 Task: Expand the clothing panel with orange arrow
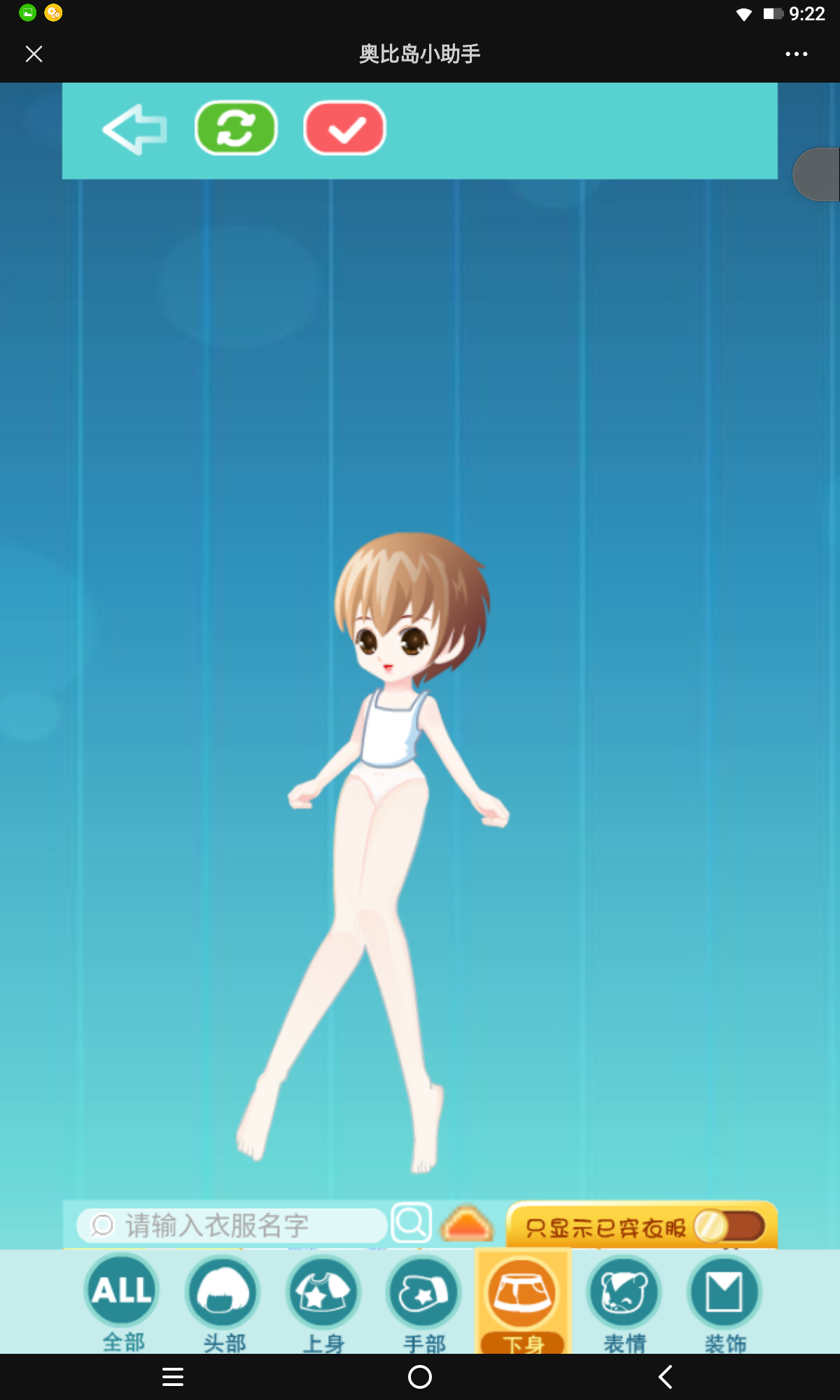tap(467, 1224)
